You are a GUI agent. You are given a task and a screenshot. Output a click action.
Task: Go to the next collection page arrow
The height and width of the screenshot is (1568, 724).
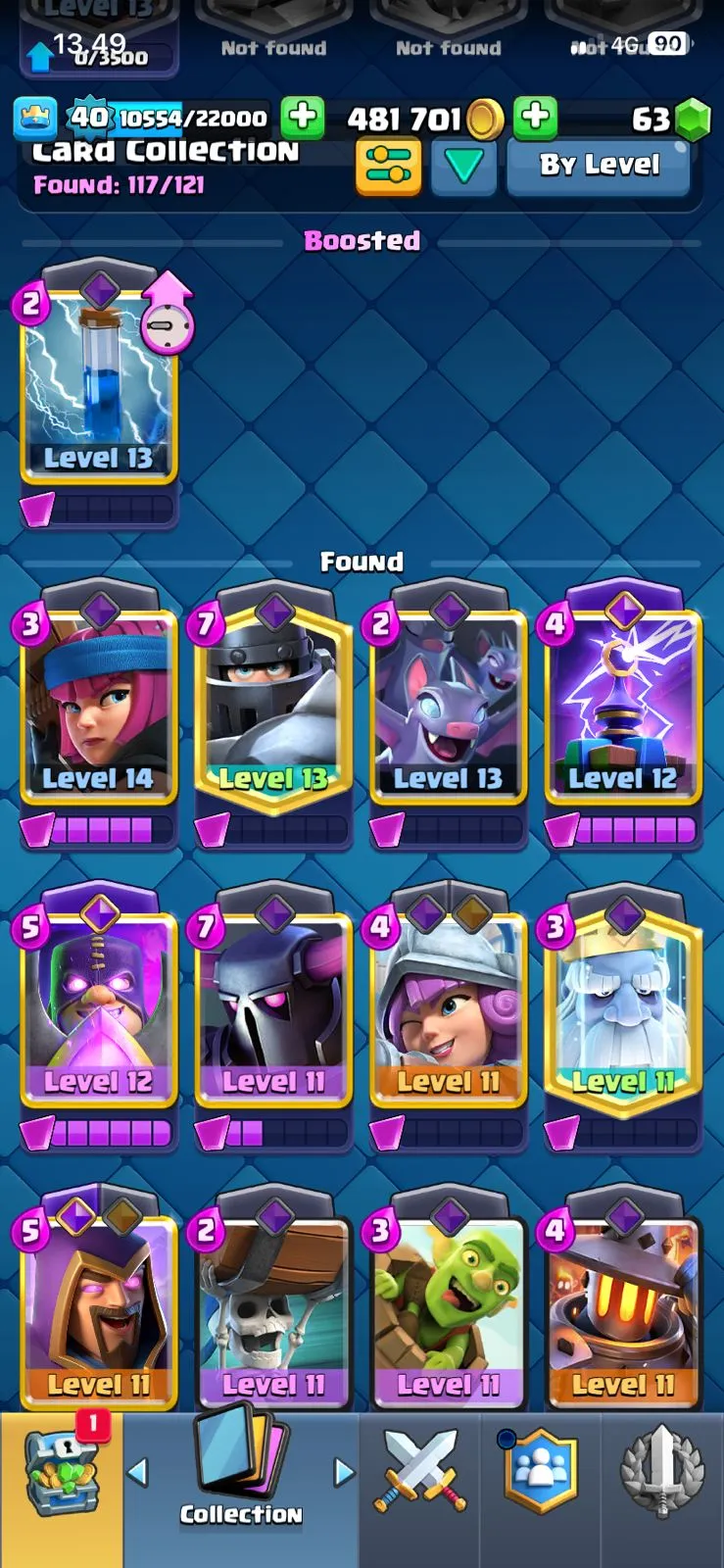coord(343,1471)
